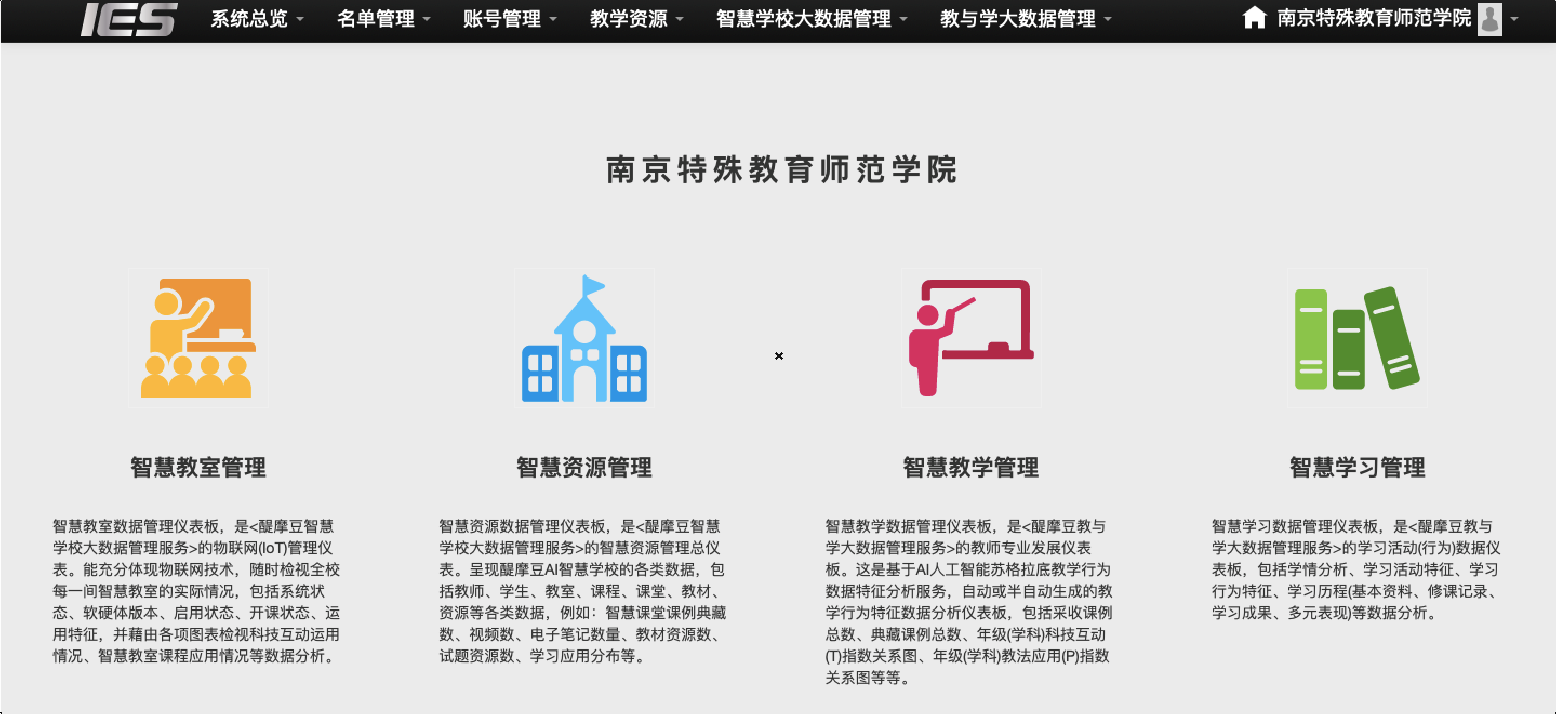Expand the 名单管理 menu

(383, 19)
